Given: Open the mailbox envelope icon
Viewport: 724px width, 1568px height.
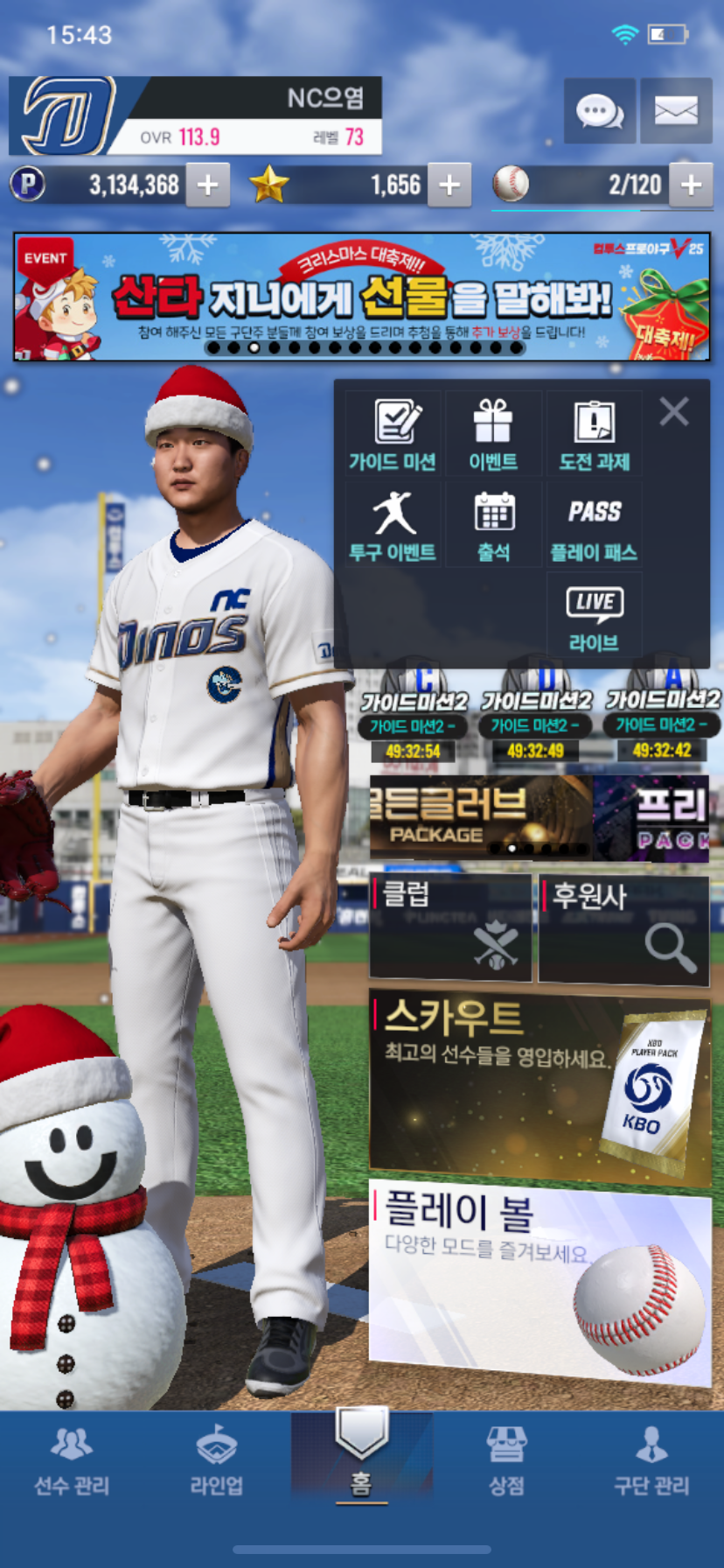Looking at the screenshot, I should pos(675,111).
